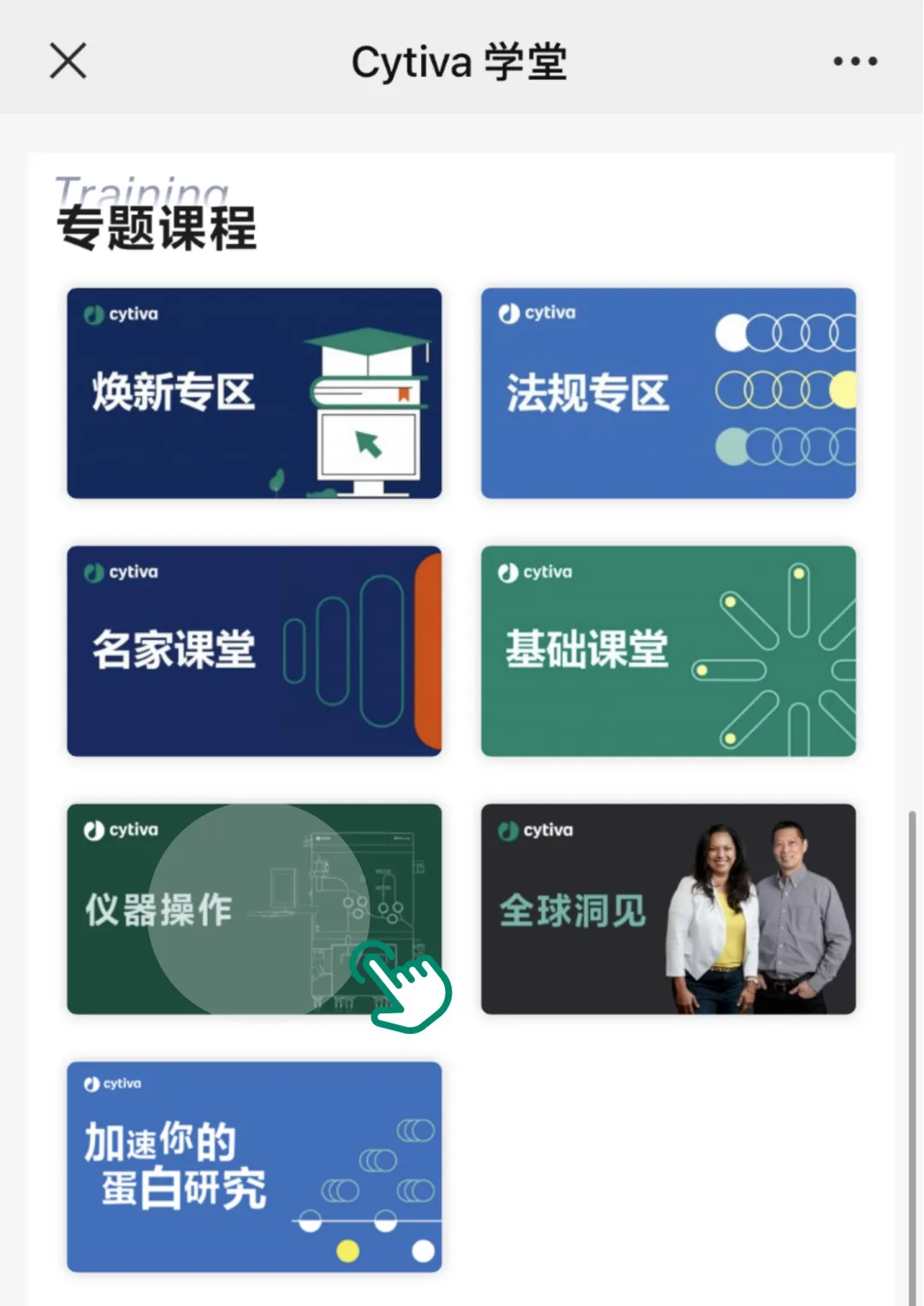Close the Cytiva 学堂 page
The height and width of the screenshot is (1306, 924).
click(68, 62)
